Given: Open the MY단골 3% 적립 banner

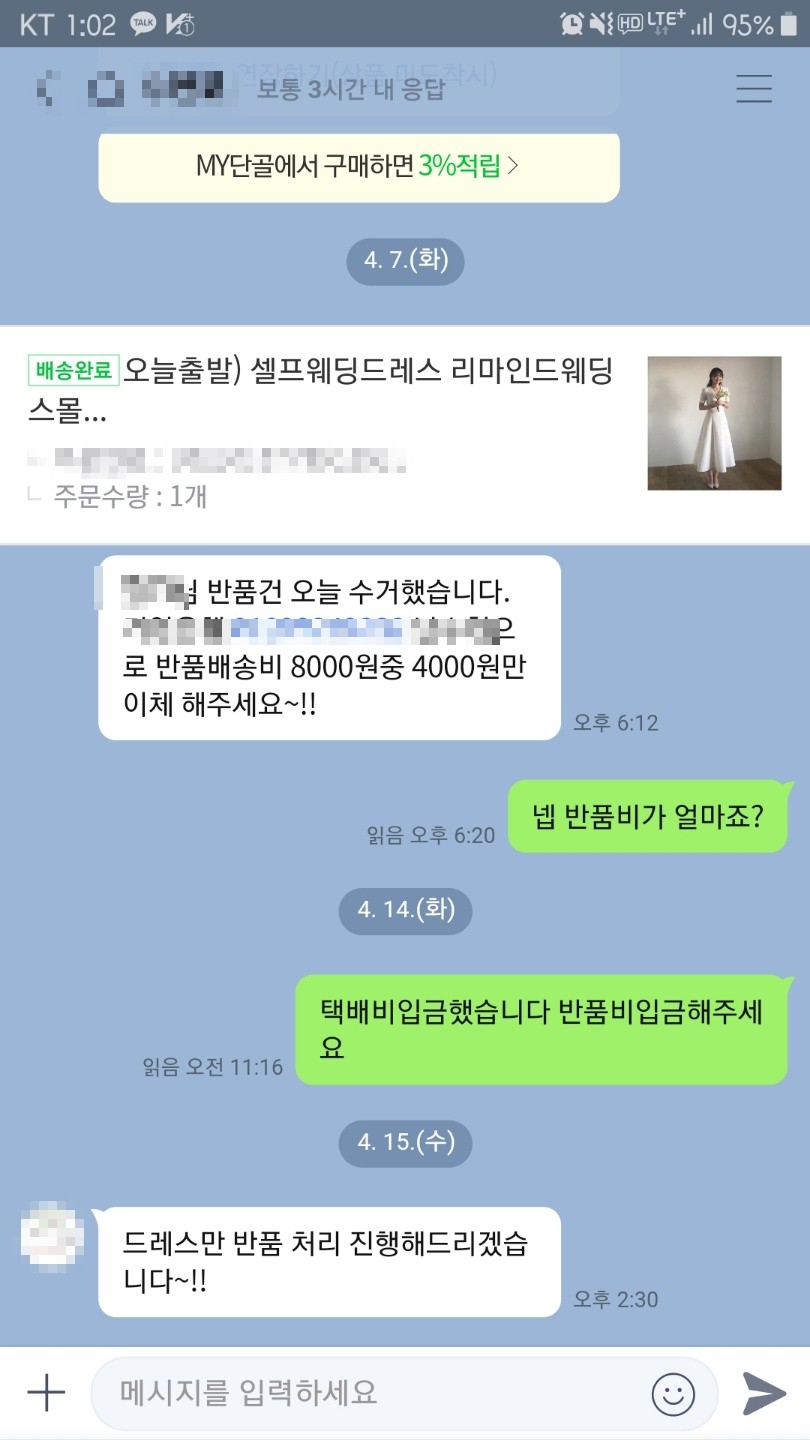Looking at the screenshot, I should coord(358,167).
